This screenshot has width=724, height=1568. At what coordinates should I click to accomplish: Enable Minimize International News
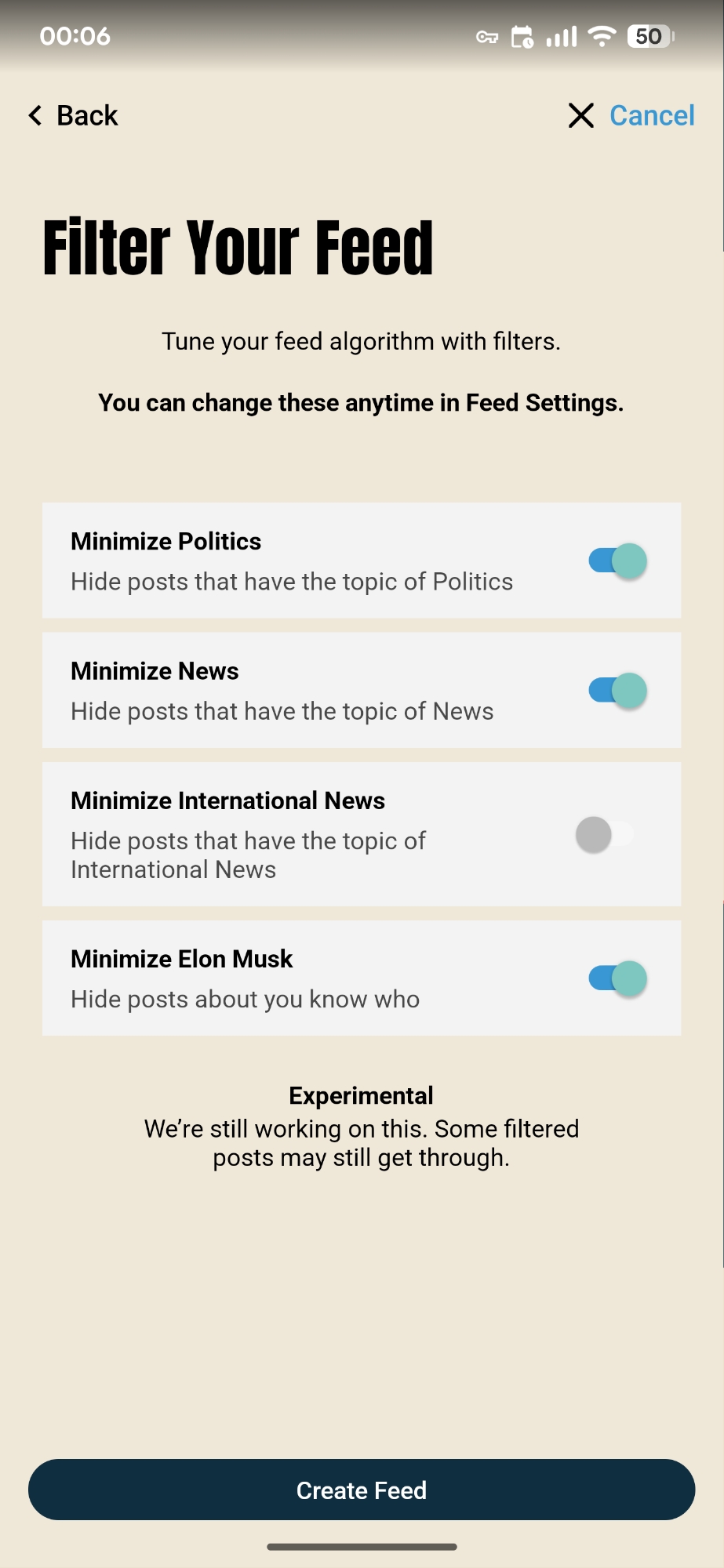pyautogui.click(x=605, y=834)
